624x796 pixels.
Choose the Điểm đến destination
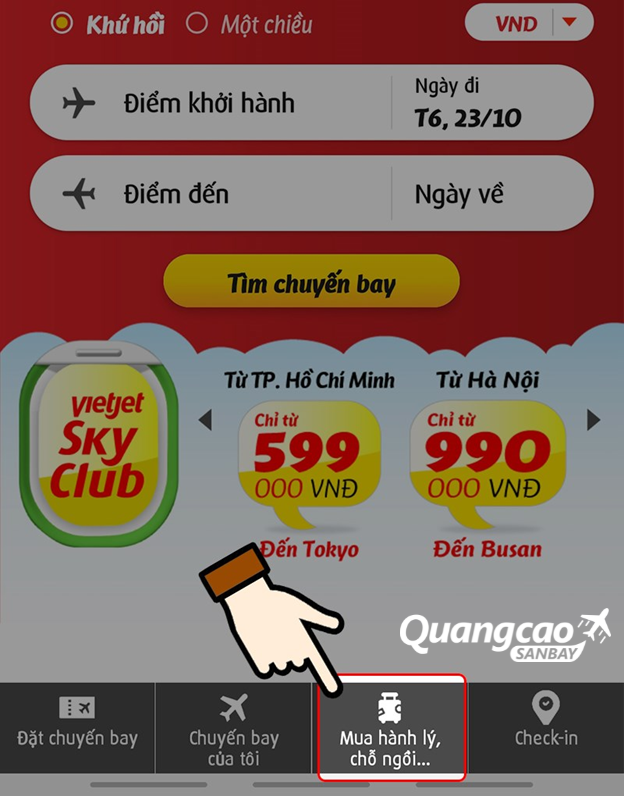(x=210, y=193)
